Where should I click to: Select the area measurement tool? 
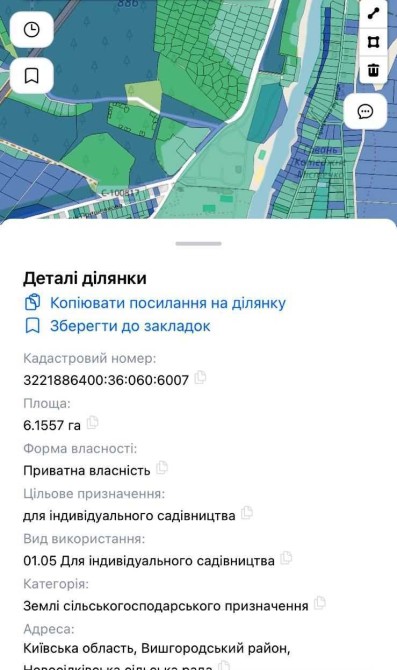(x=373, y=42)
